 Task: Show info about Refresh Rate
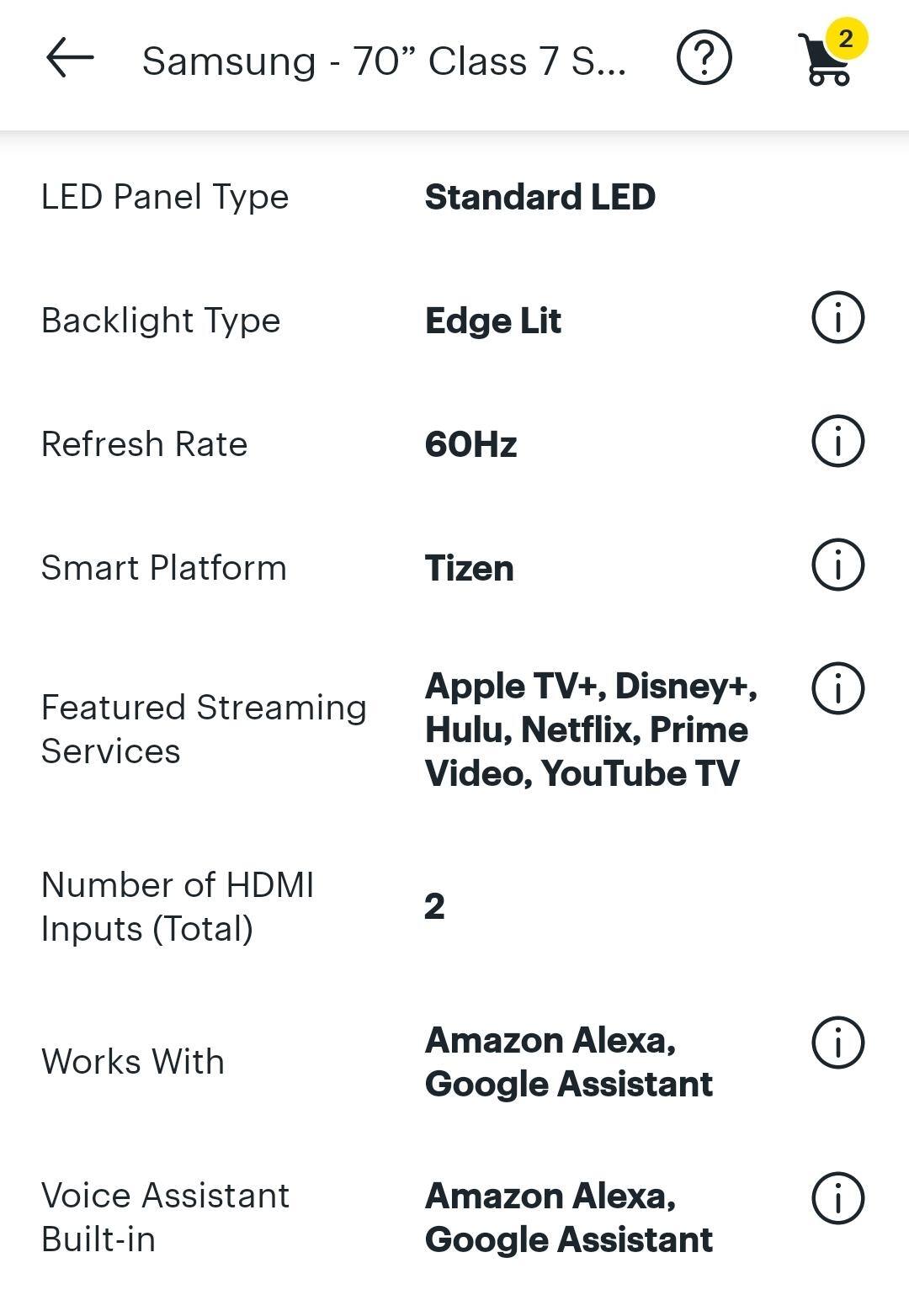coord(837,441)
